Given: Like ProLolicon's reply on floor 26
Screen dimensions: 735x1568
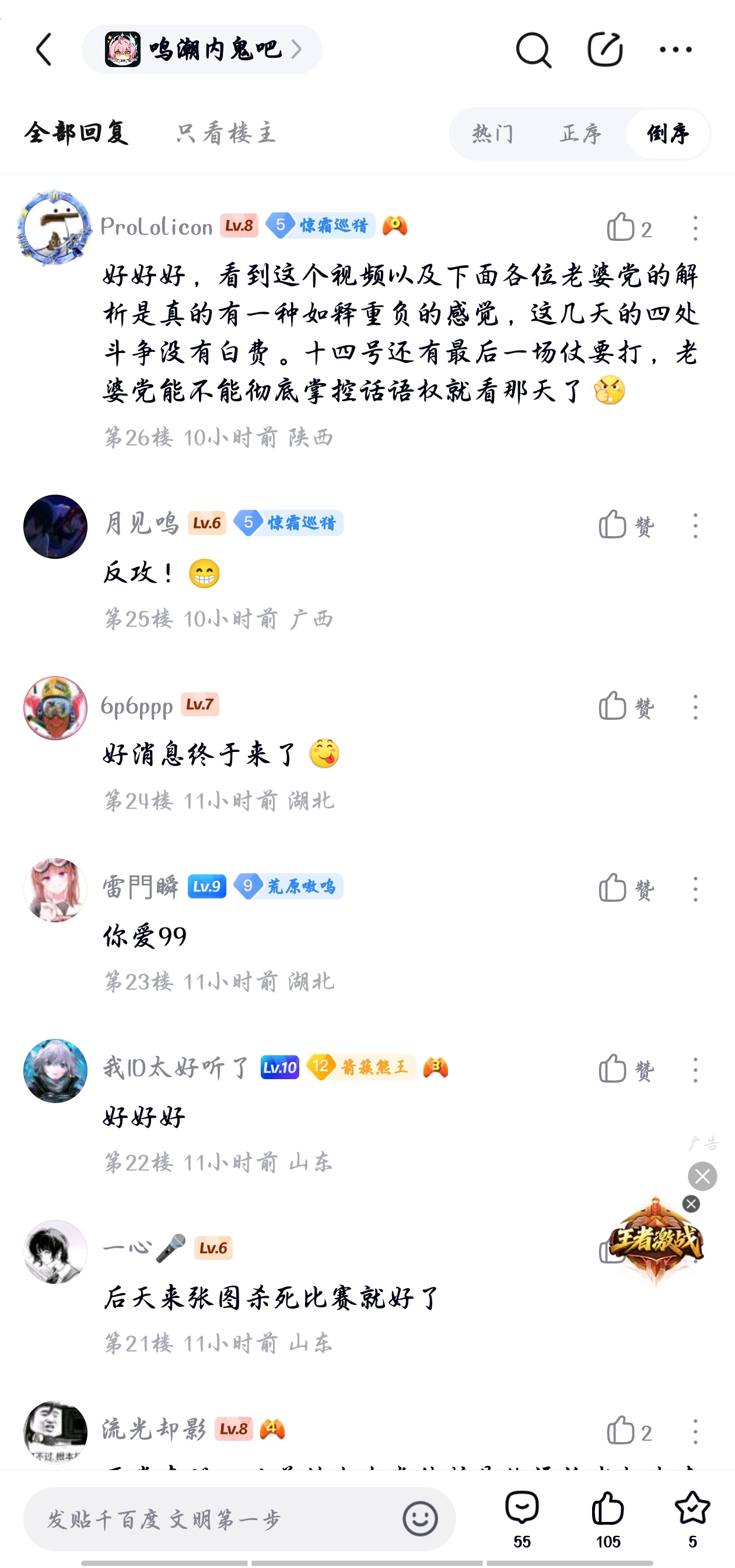Looking at the screenshot, I should [621, 228].
